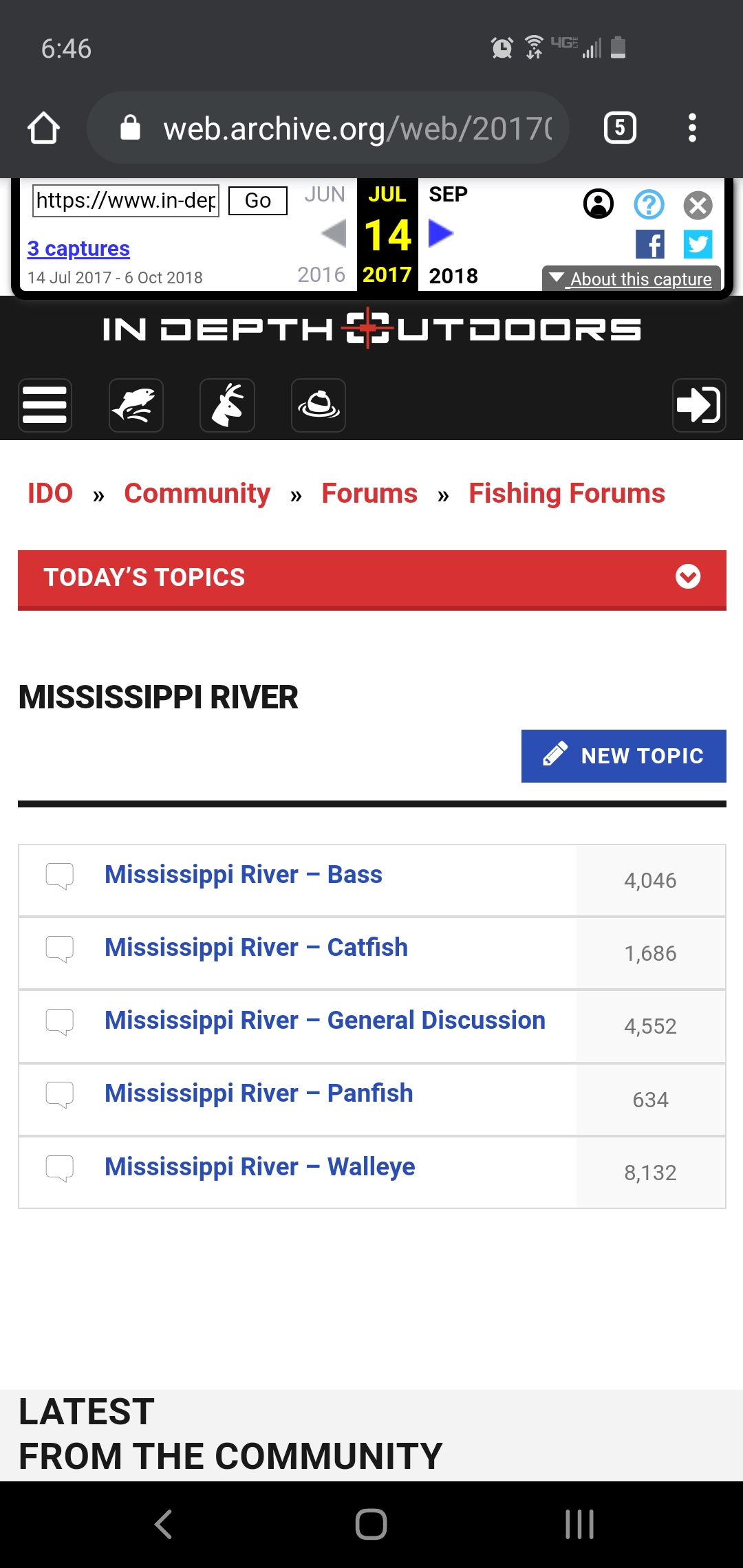Open Mississippi River – Walleye forum
This screenshot has width=743, height=1568.
coord(259,1167)
